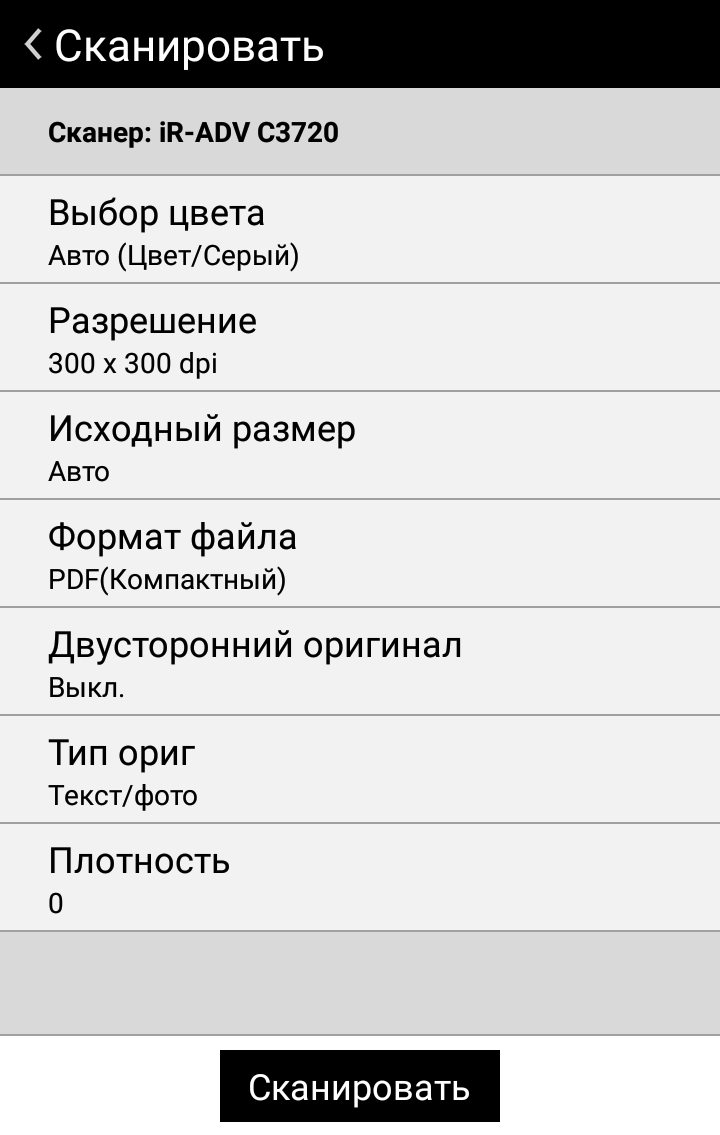Open the Выбор цвета setting
Image resolution: width=720 pixels, height=1135 pixels.
360,230
